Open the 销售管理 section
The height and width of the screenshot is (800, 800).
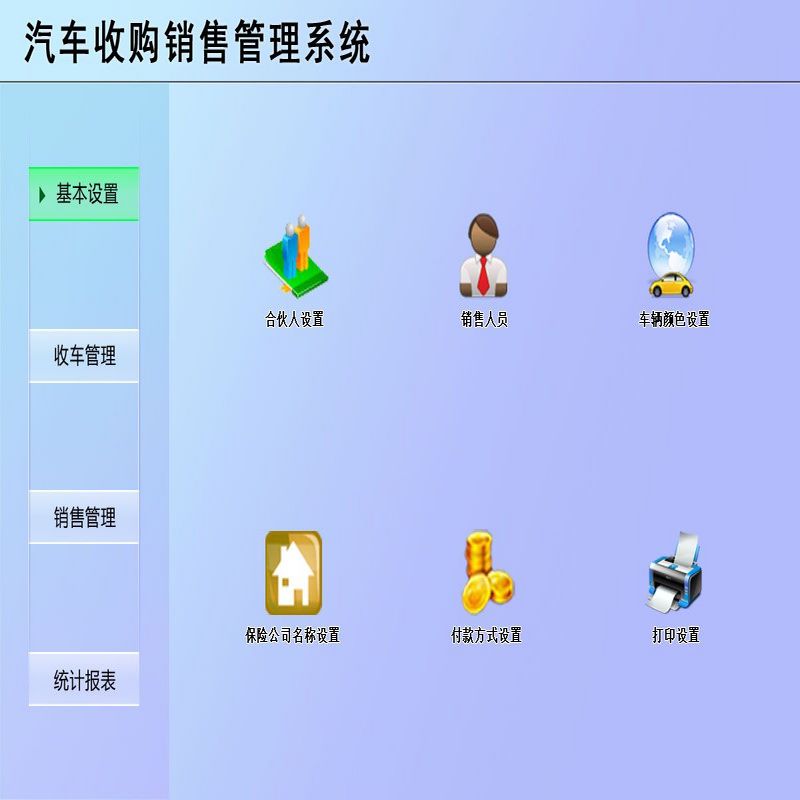[84, 518]
